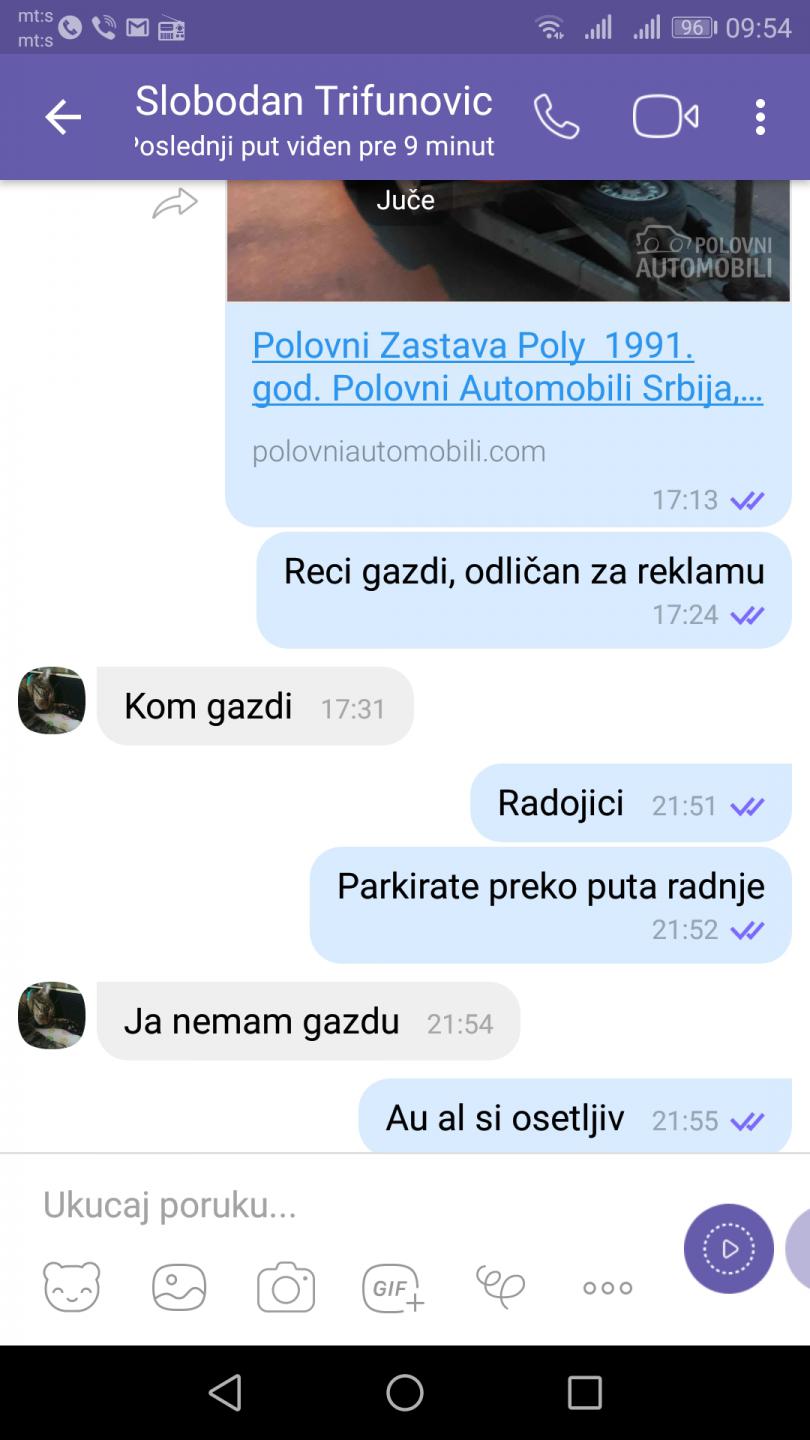Tap Slobodan's avatar beside Kom gazdi
810x1440 pixels.
pos(52,701)
